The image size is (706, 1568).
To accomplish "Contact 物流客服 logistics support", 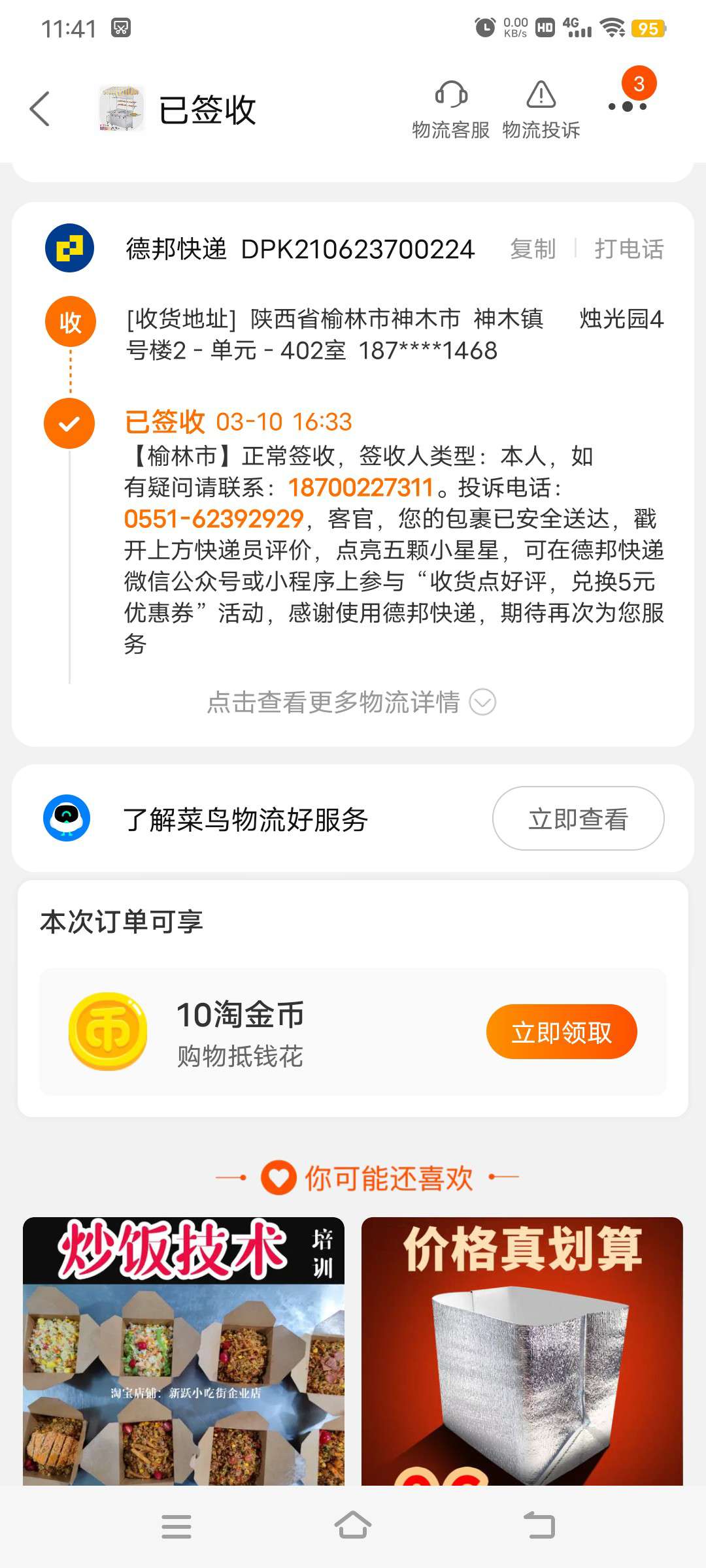I will (450, 110).
